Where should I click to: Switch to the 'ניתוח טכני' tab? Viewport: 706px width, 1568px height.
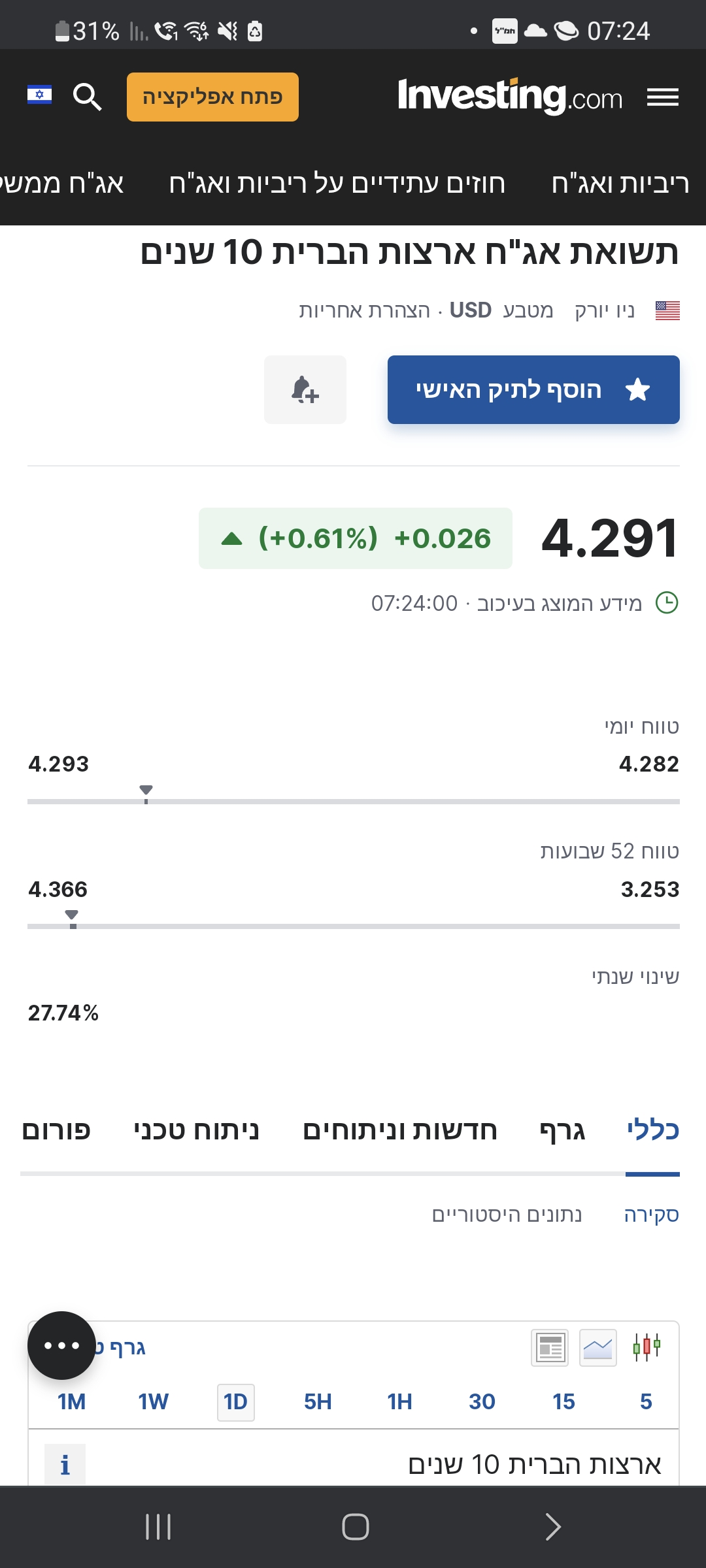click(x=196, y=1130)
